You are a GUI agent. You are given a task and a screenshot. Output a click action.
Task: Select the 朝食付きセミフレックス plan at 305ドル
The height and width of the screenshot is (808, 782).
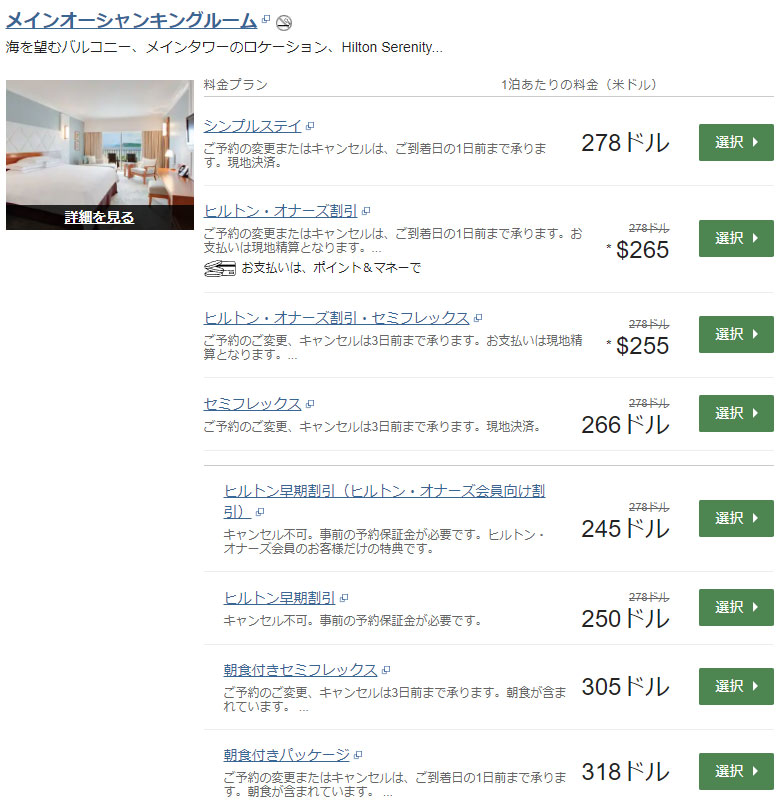pyautogui.click(x=736, y=686)
